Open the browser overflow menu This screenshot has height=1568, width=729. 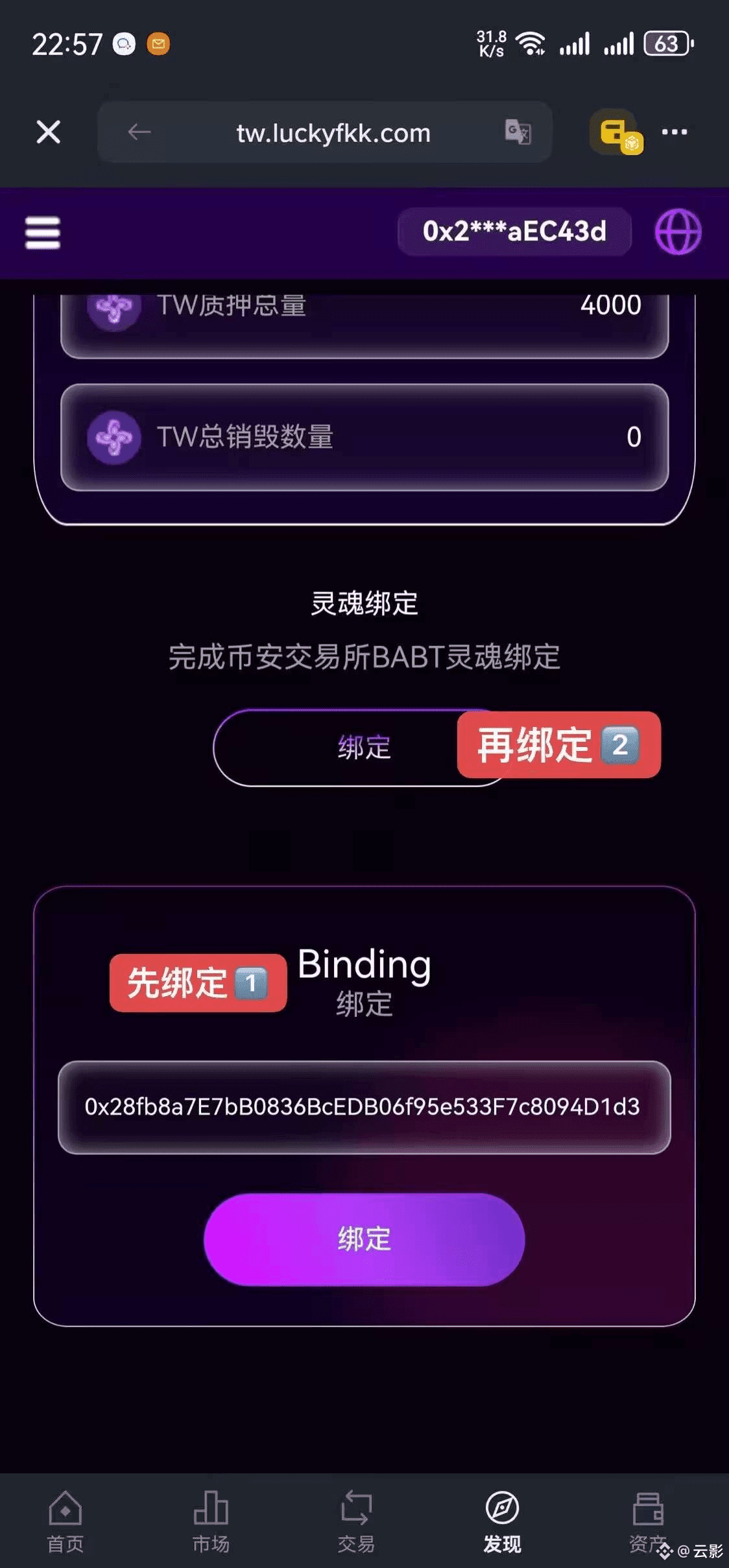coord(675,132)
